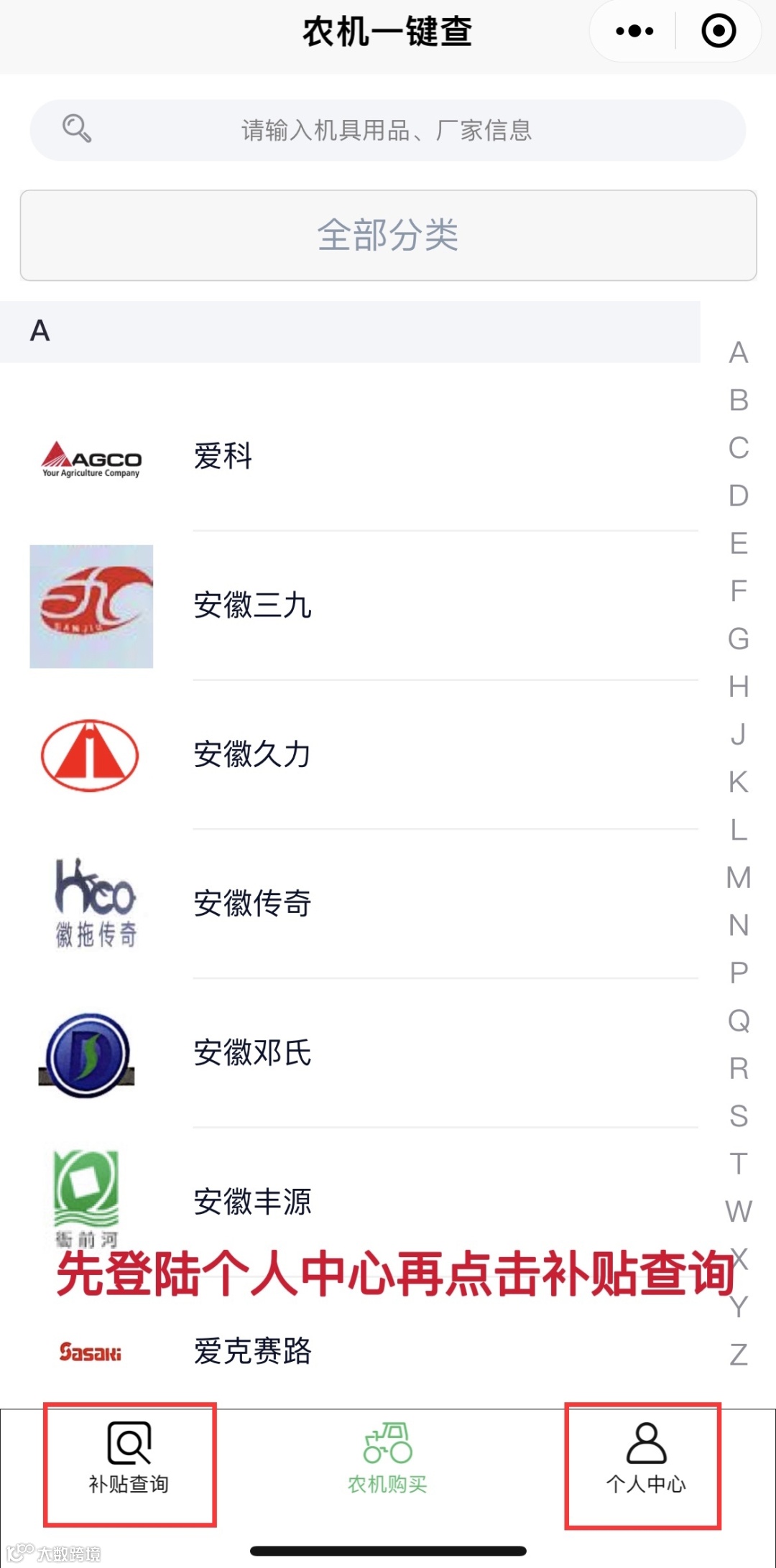The width and height of the screenshot is (776, 1568).
Task: Open the 全部分类 category selector
Action: (388, 235)
